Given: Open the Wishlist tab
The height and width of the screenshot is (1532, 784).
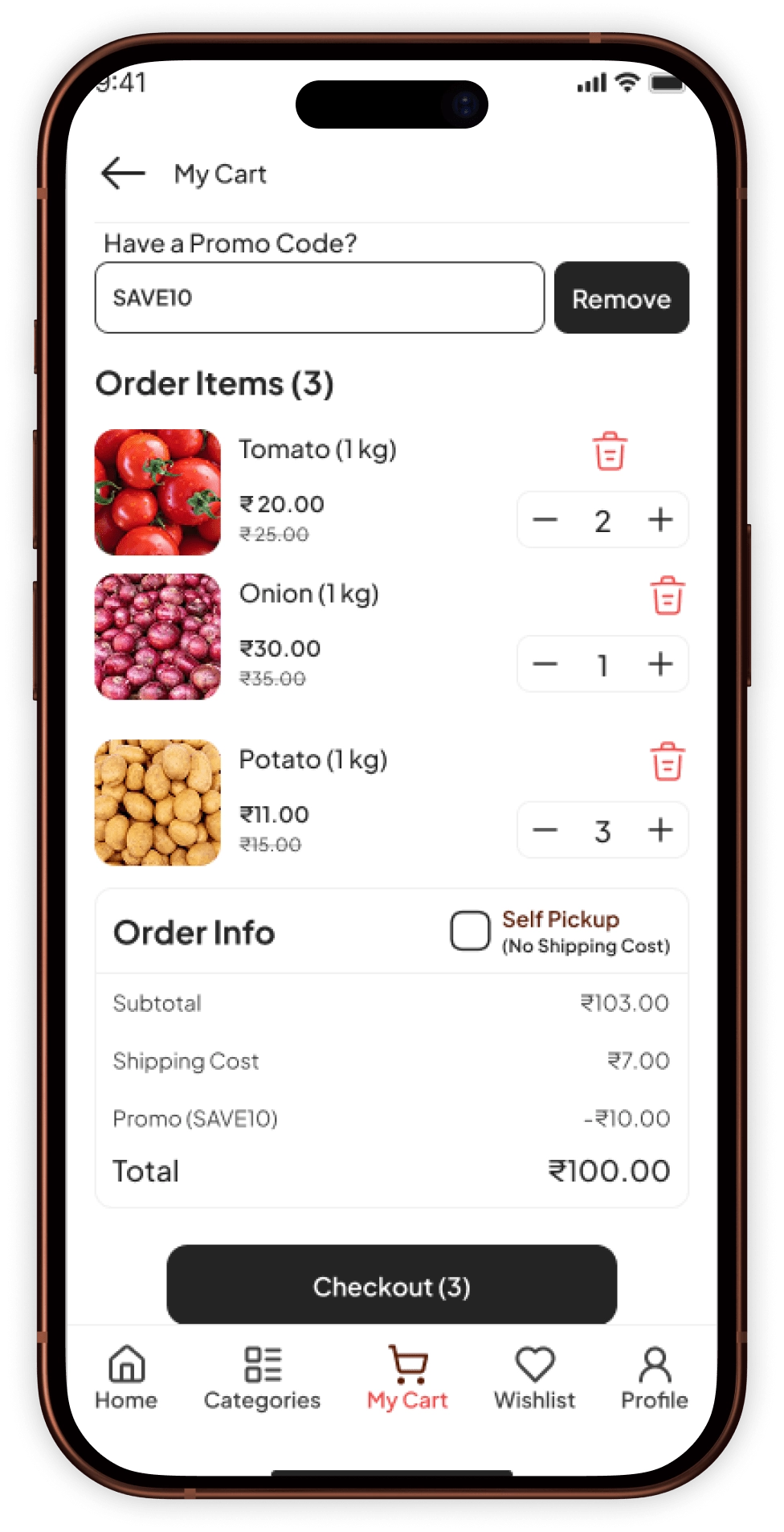Looking at the screenshot, I should (x=535, y=1378).
